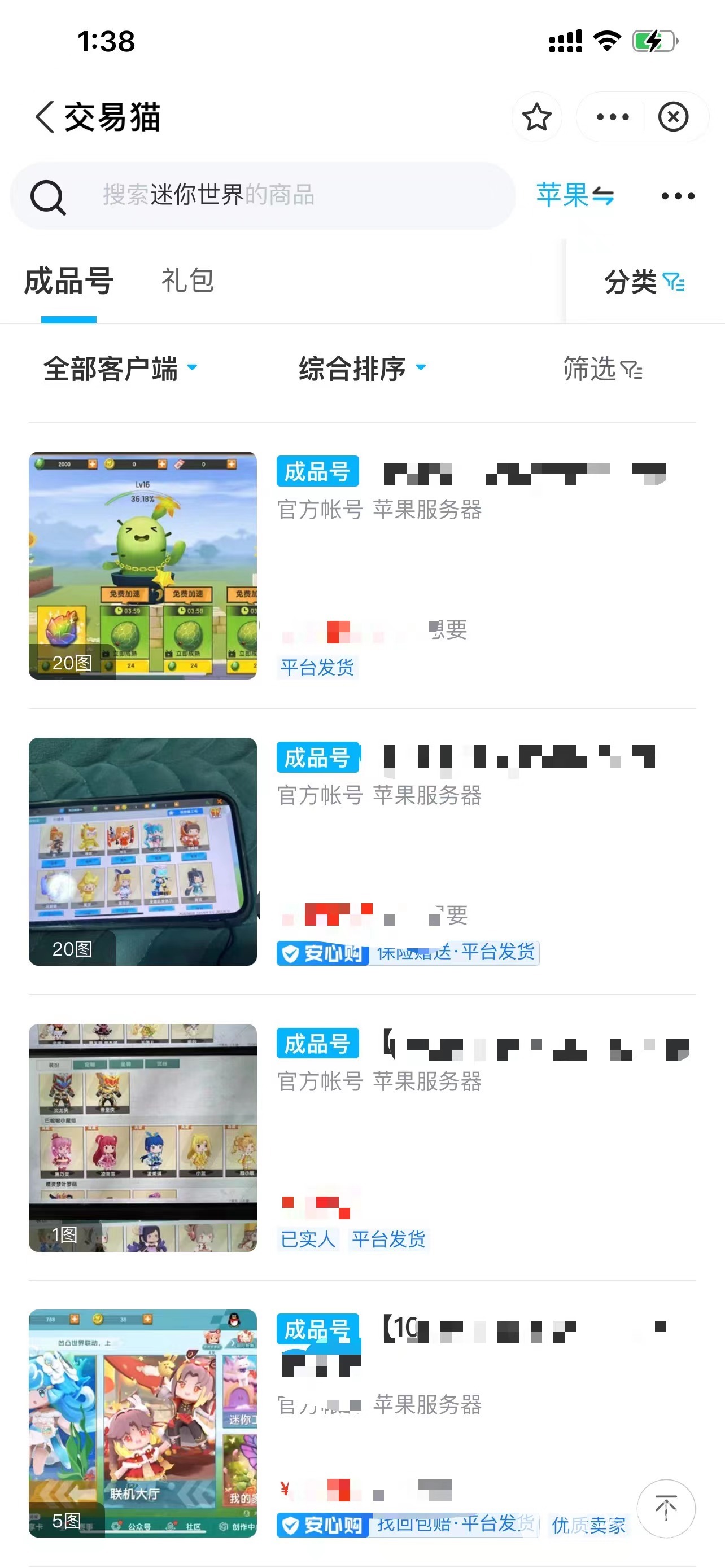Expand the 全部客户端 dropdown
Viewport: 725px width, 1568px height.
tap(120, 369)
